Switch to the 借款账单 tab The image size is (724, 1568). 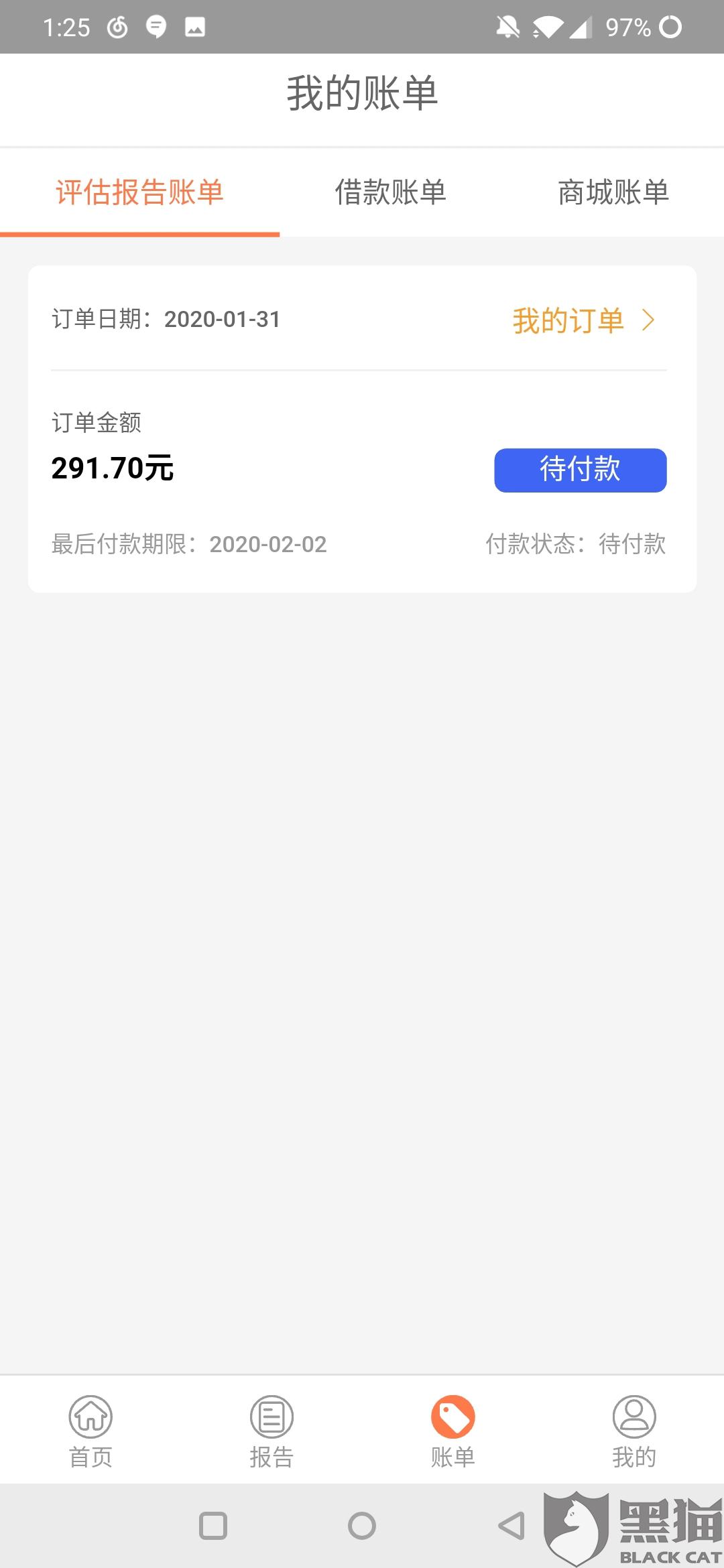[x=390, y=192]
